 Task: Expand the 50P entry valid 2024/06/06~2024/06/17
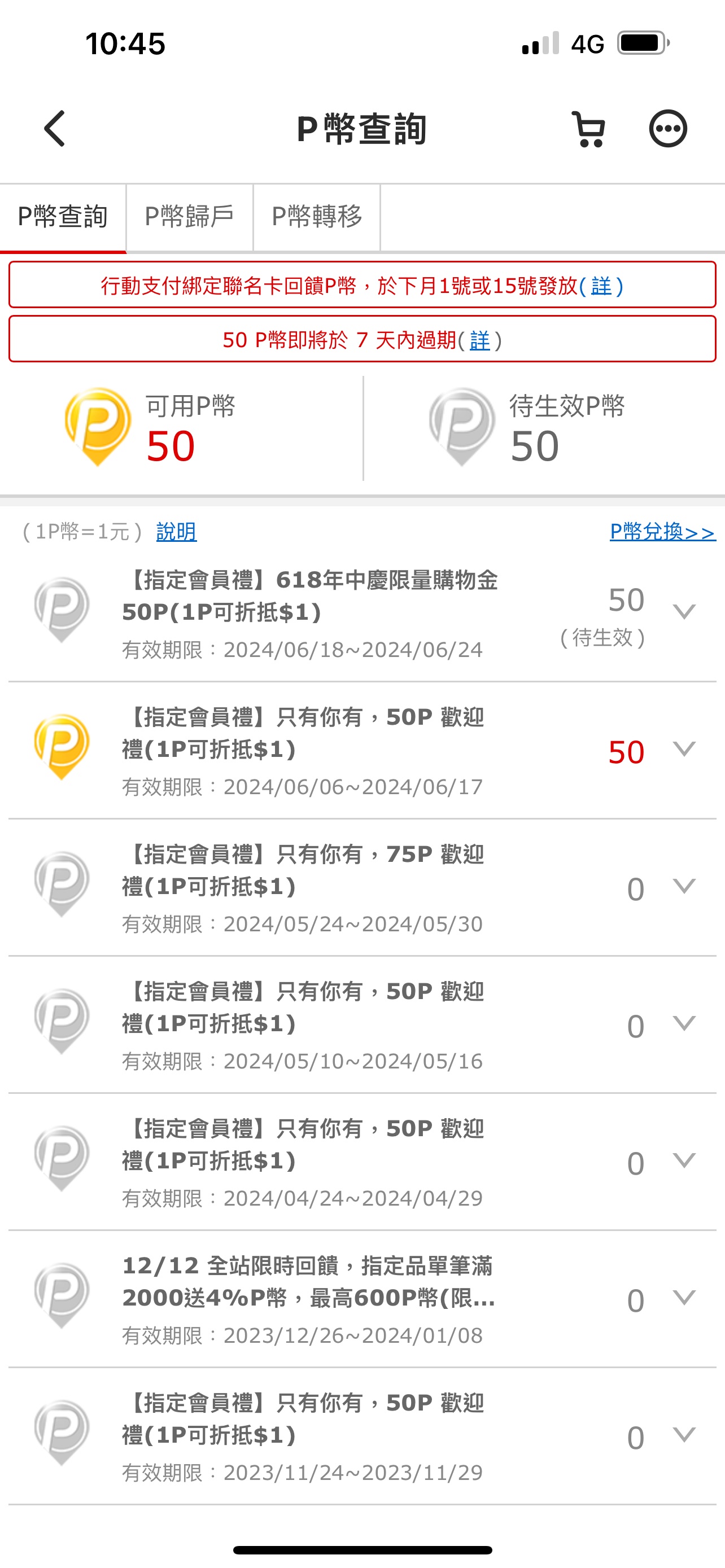coord(684,748)
